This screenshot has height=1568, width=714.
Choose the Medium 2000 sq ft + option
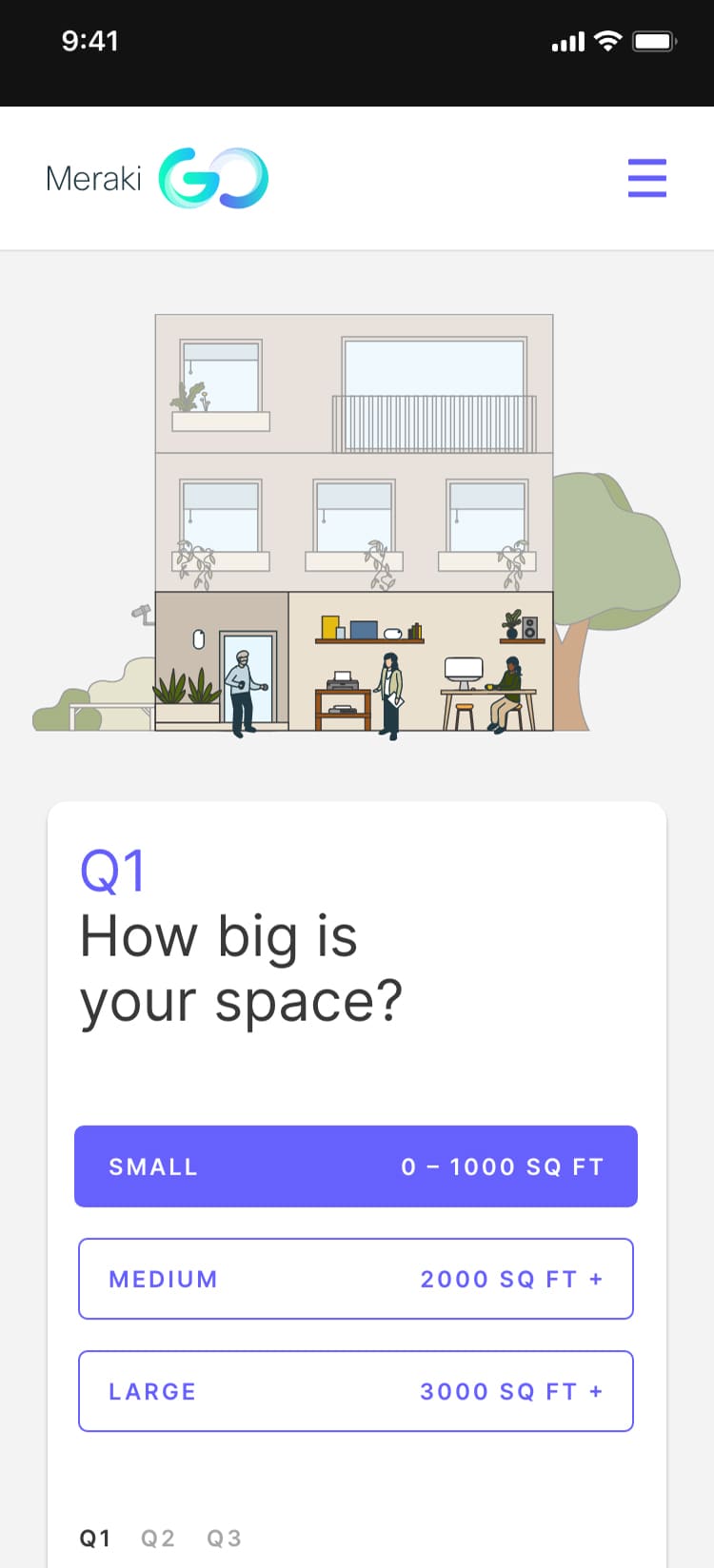tap(356, 1279)
